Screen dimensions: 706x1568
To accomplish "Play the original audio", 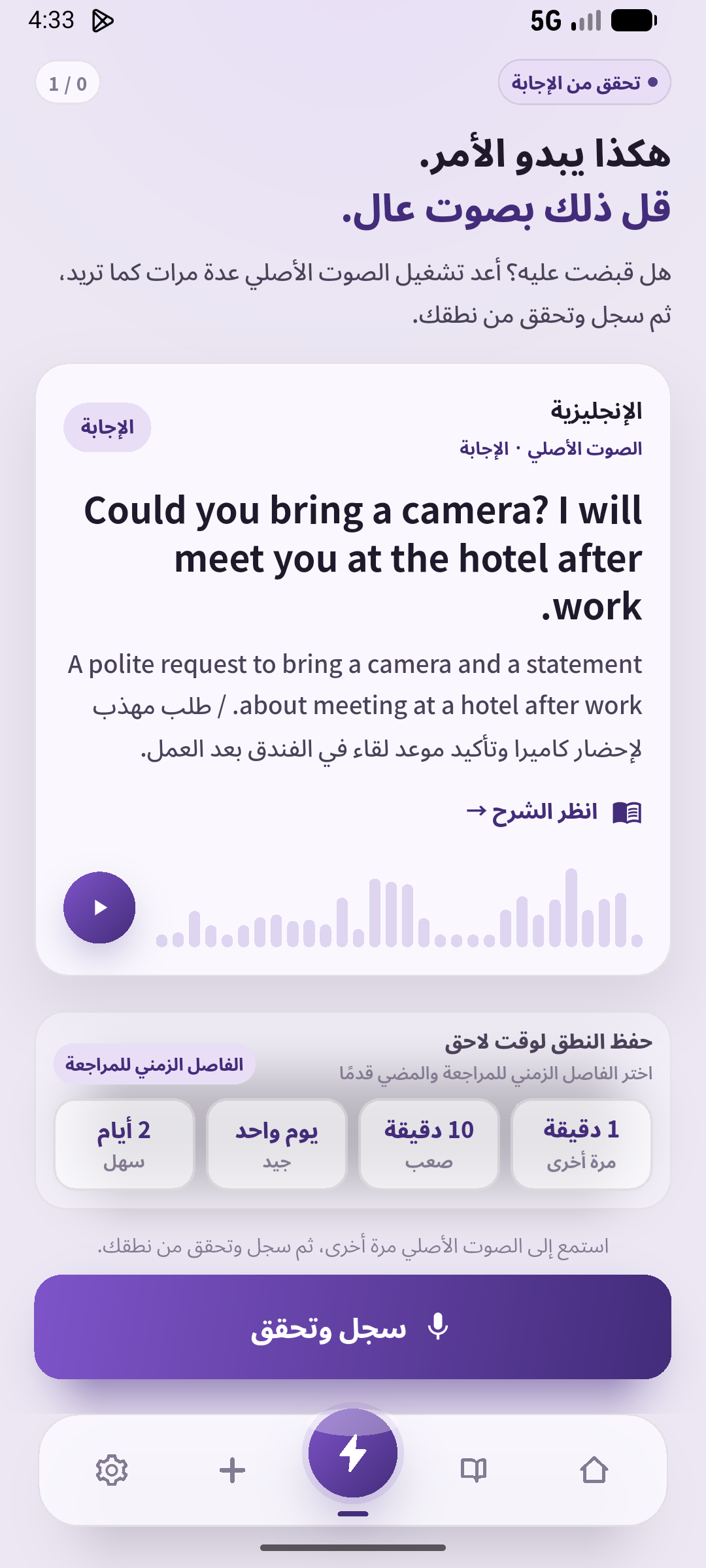I will 99,907.
